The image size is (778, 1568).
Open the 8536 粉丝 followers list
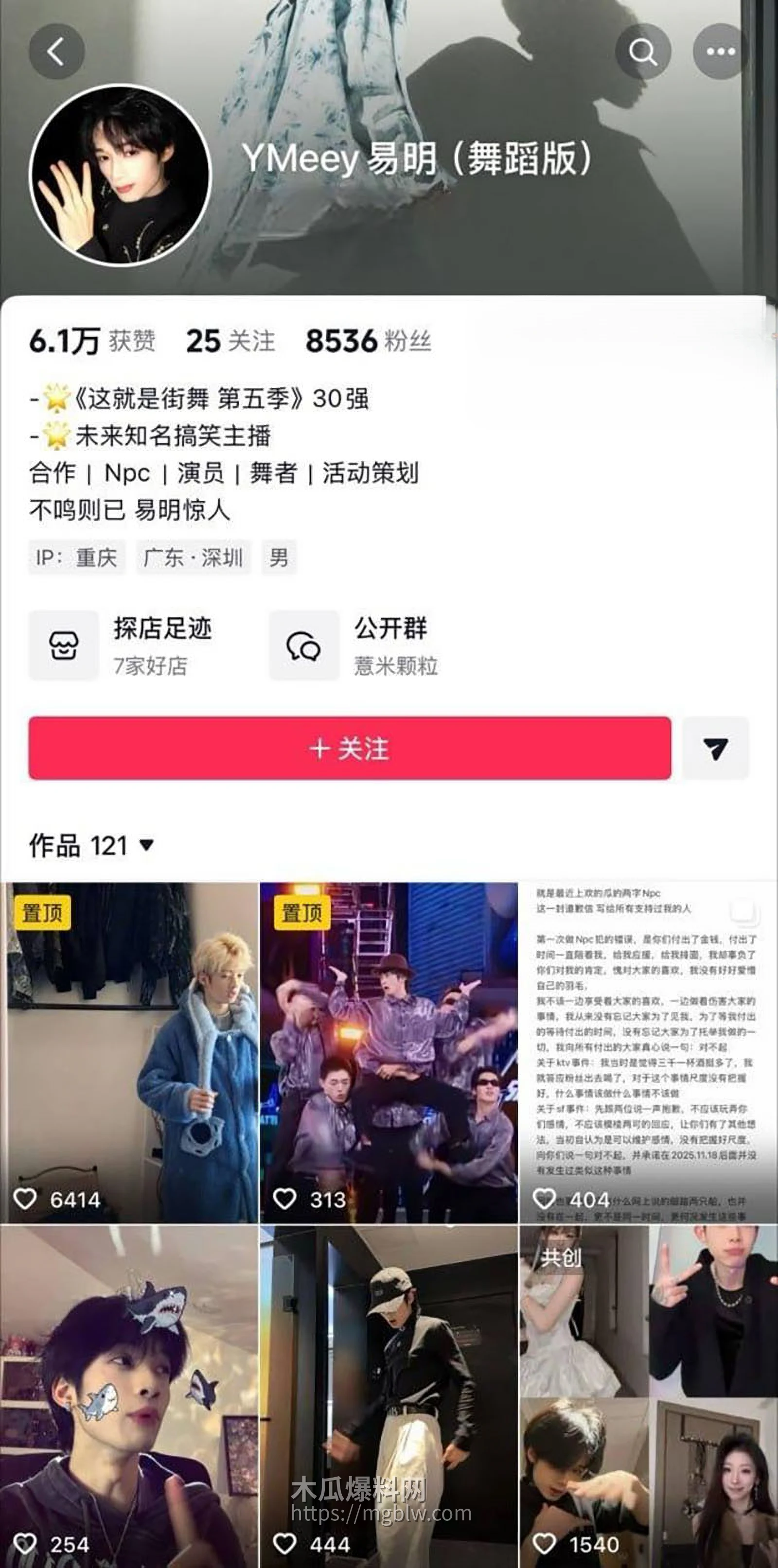point(368,341)
